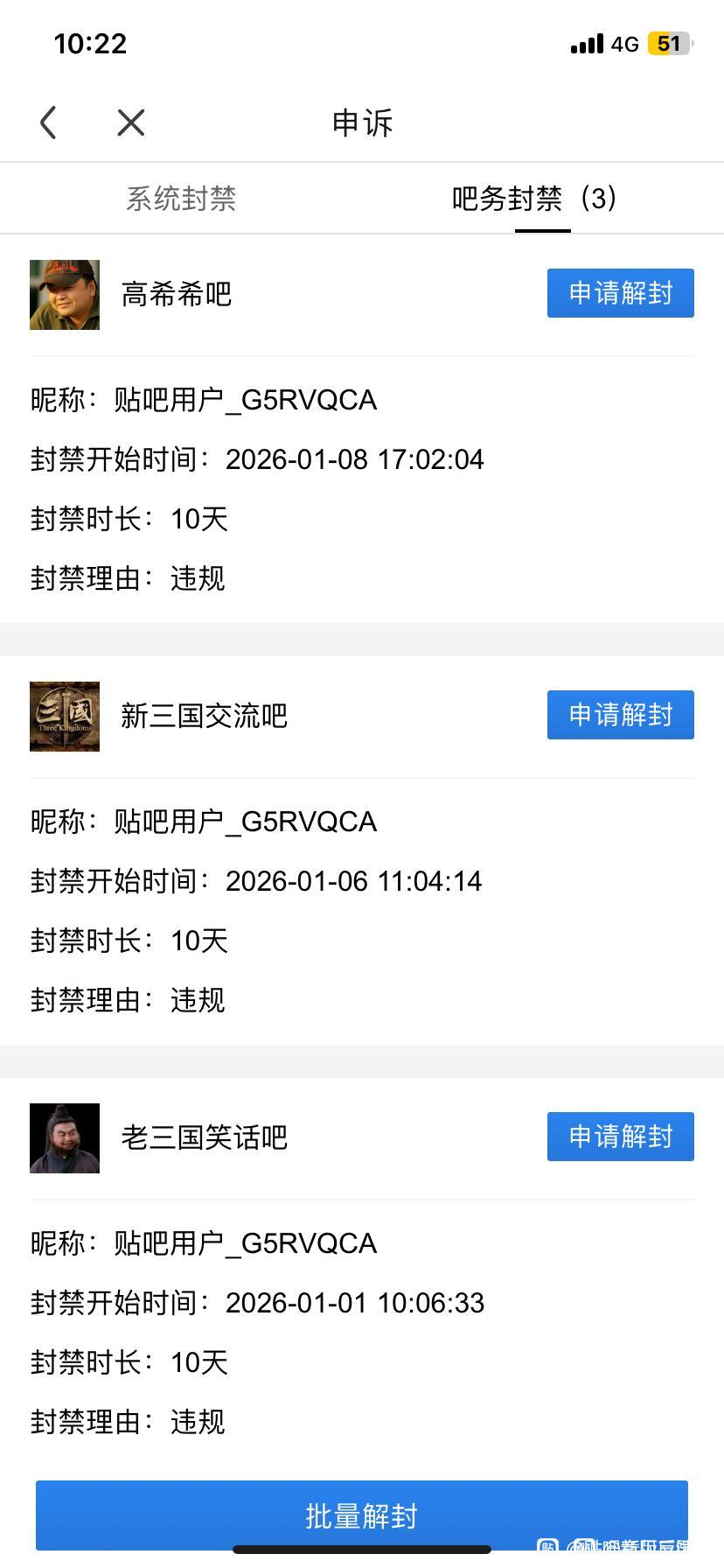Open the 新三国交流吧 forum avatar
Screen dimensions: 724x1568
coord(65,717)
